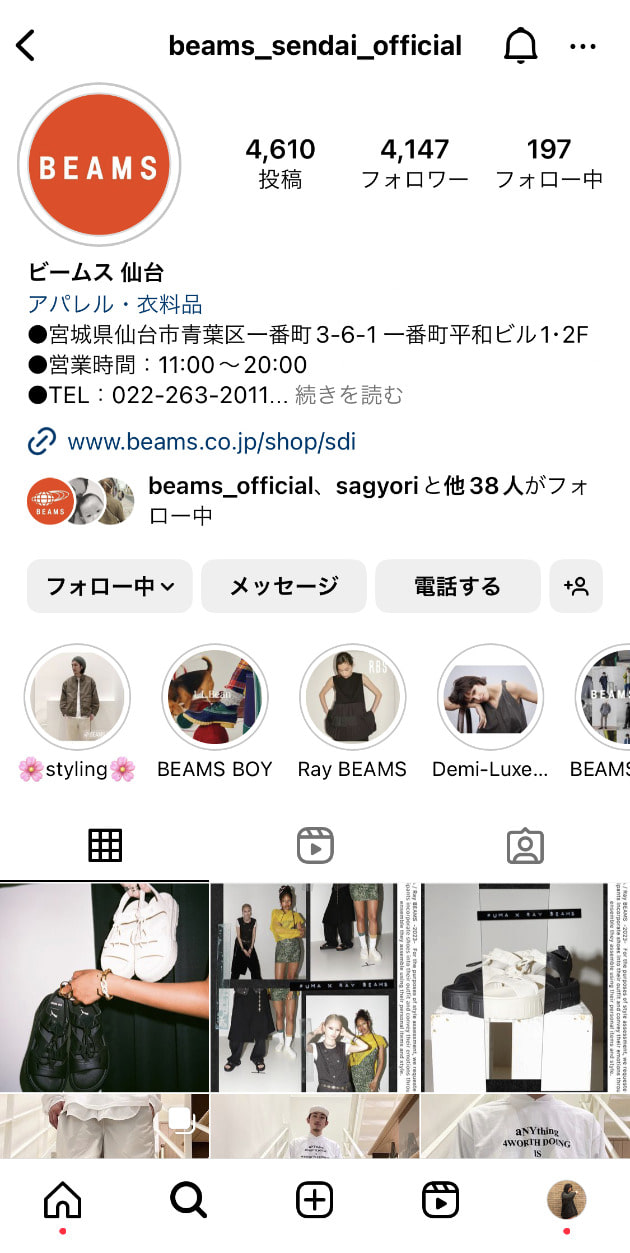The height and width of the screenshot is (1253, 630).
Task: Open the フォロワー followers list
Action: coord(414,164)
